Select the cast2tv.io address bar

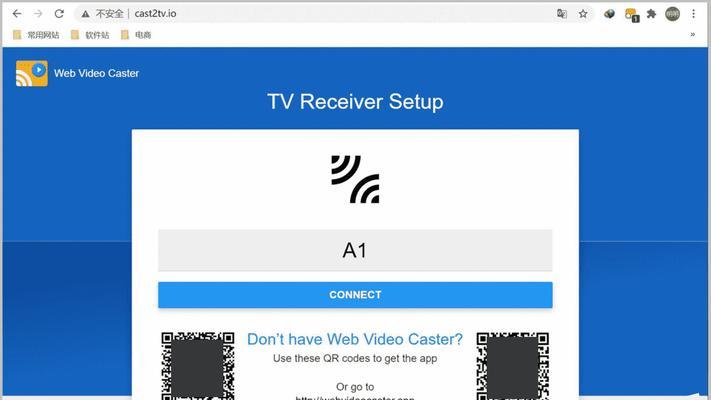(x=300, y=14)
